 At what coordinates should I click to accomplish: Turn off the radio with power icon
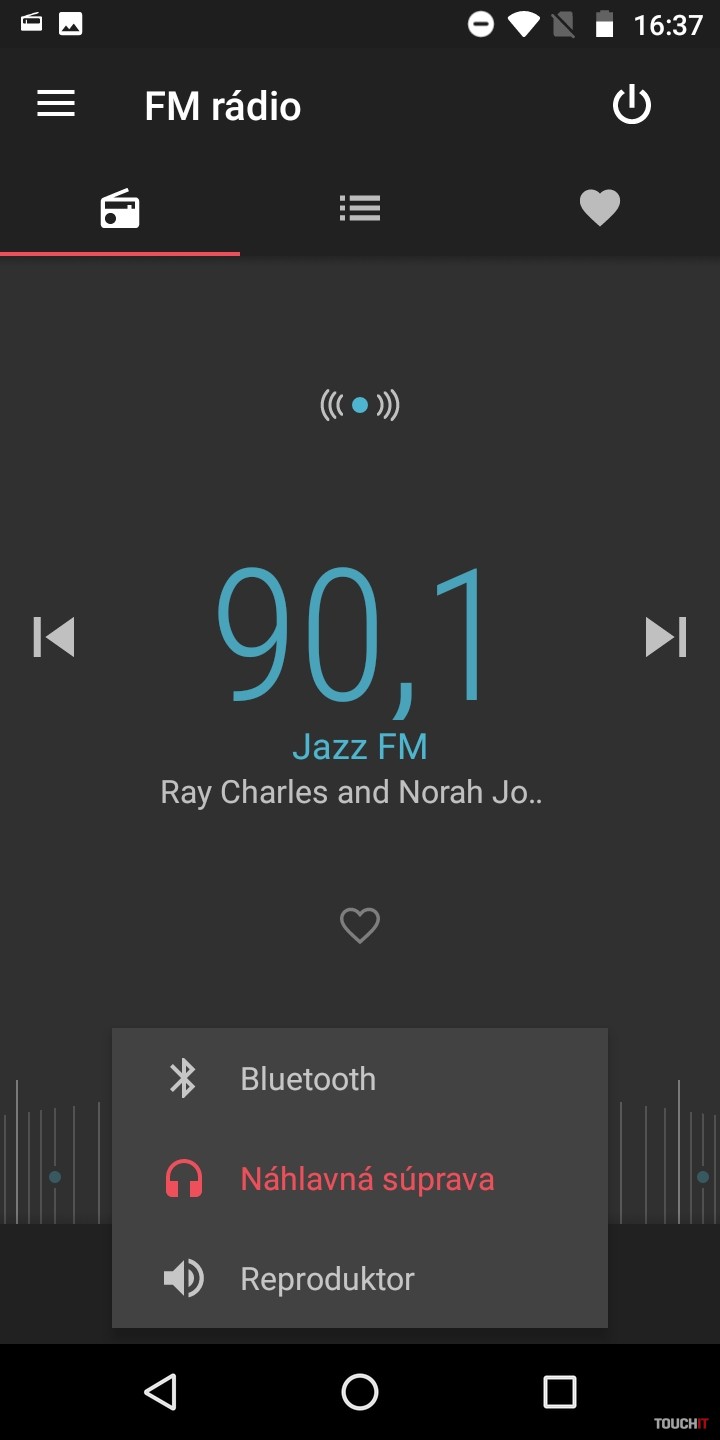click(631, 105)
